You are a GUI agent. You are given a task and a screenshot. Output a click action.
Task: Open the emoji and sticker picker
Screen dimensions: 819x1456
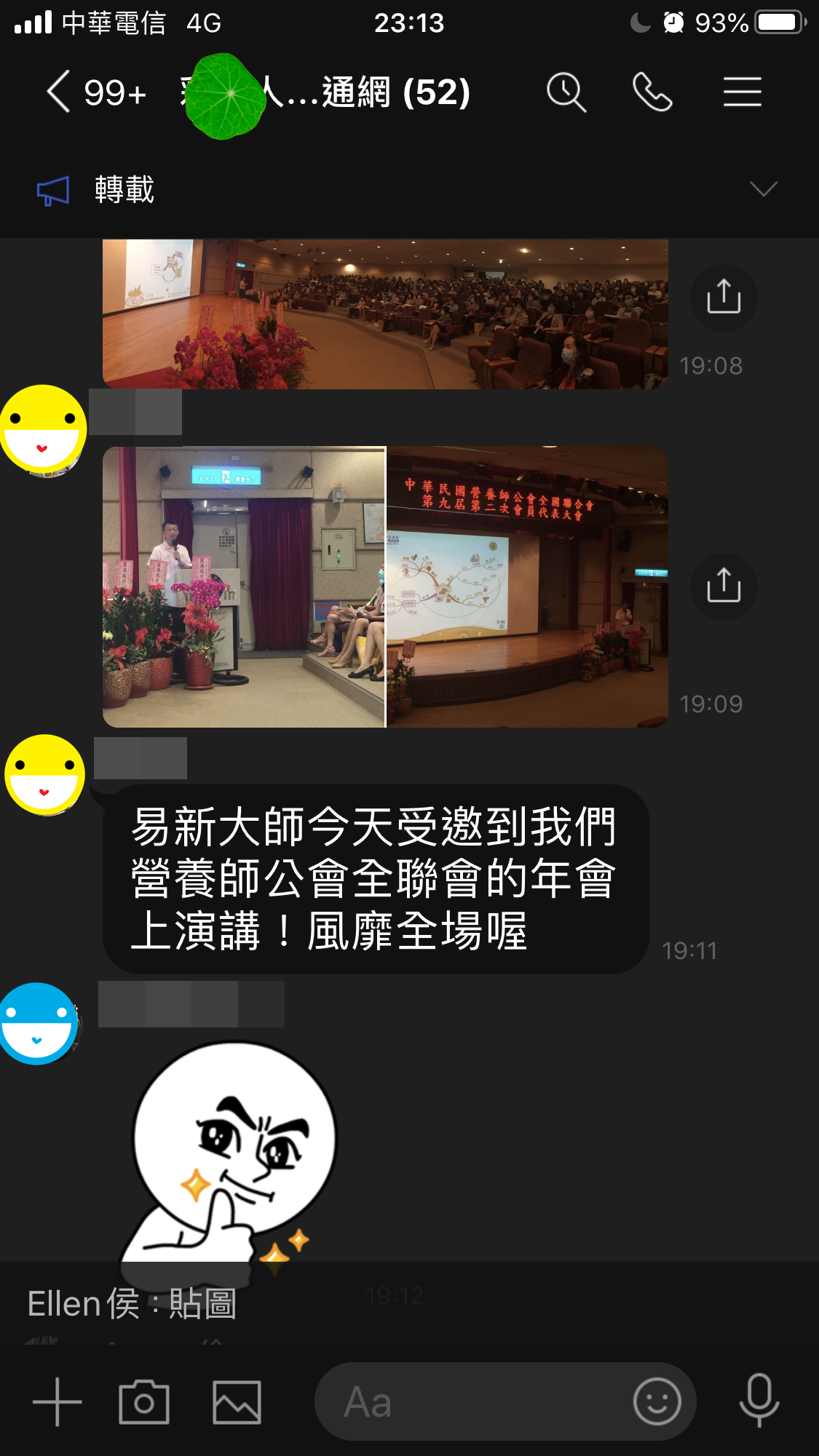[657, 1402]
